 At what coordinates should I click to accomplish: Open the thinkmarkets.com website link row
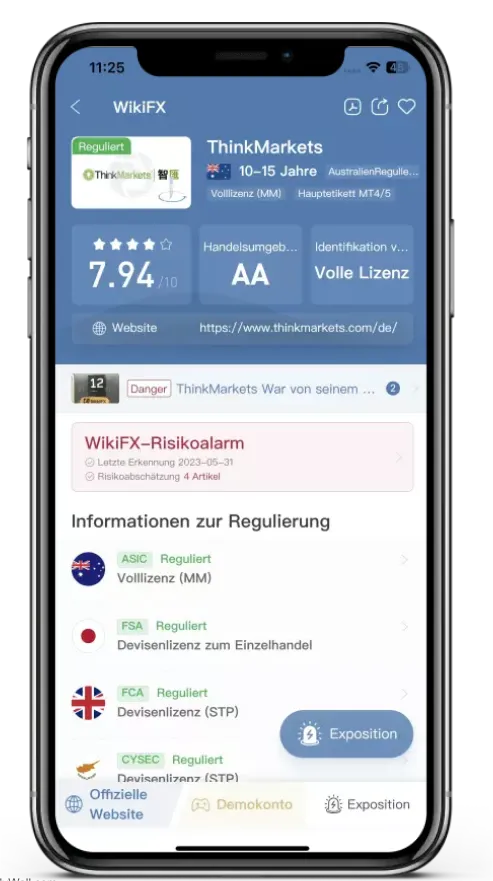(242, 328)
